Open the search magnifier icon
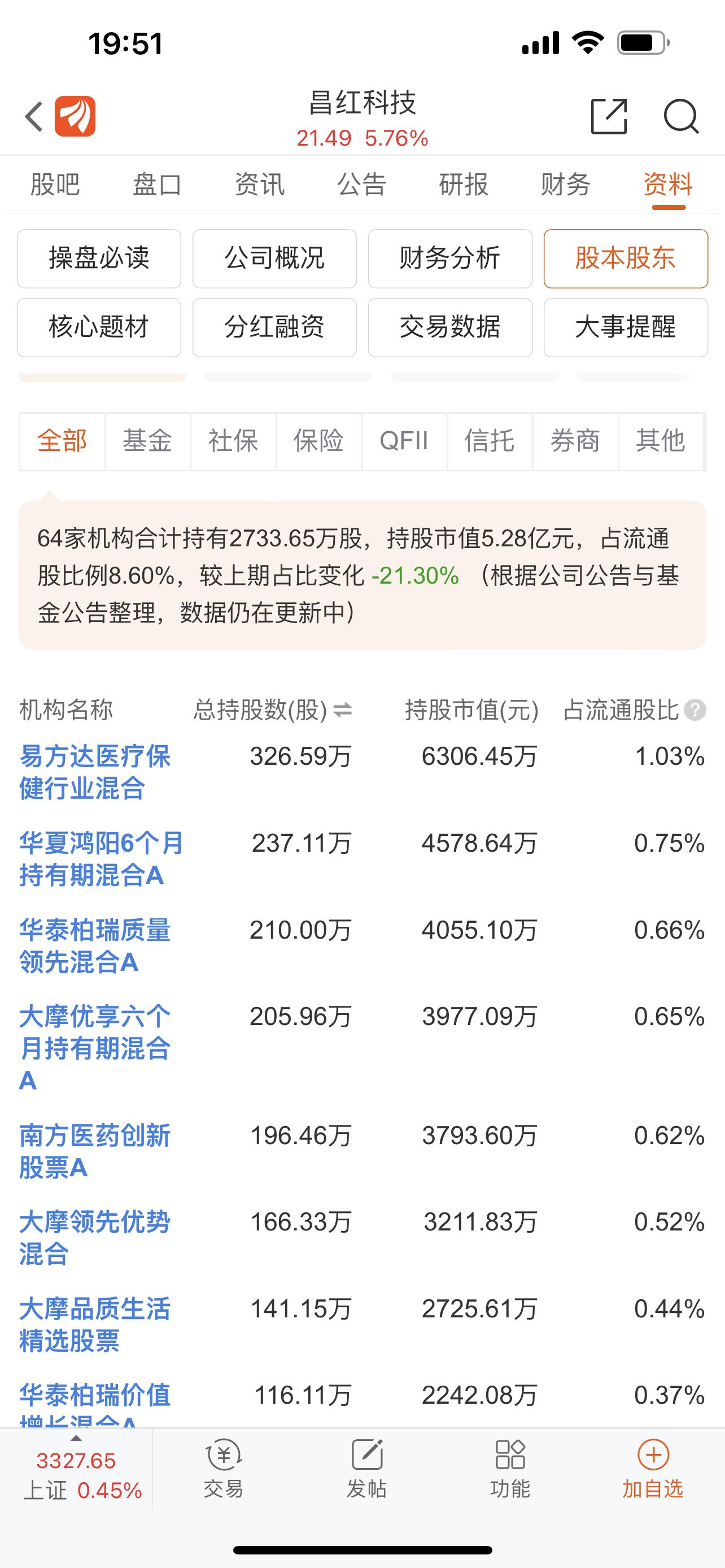The height and width of the screenshot is (1568, 725). 680,116
